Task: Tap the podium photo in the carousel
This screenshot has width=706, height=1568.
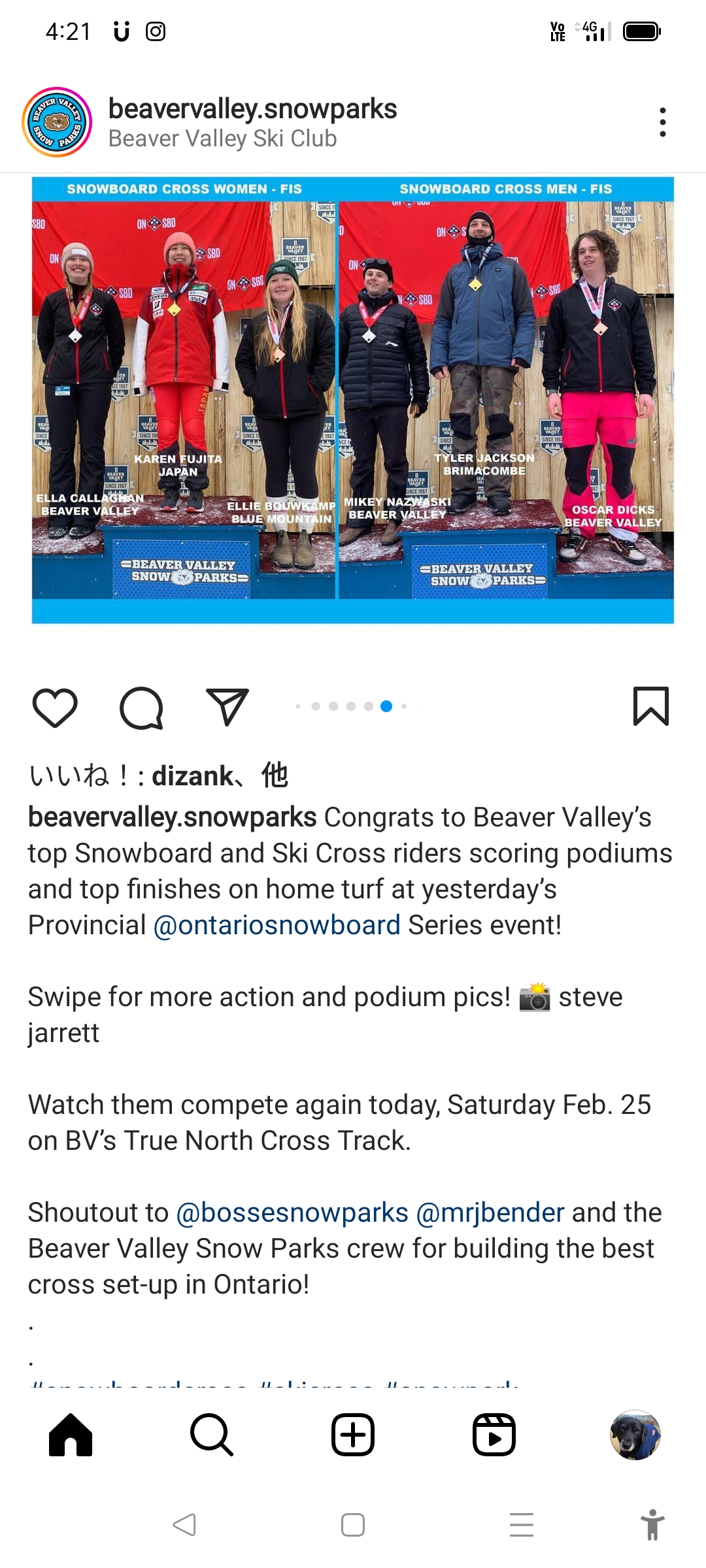Action: click(353, 400)
